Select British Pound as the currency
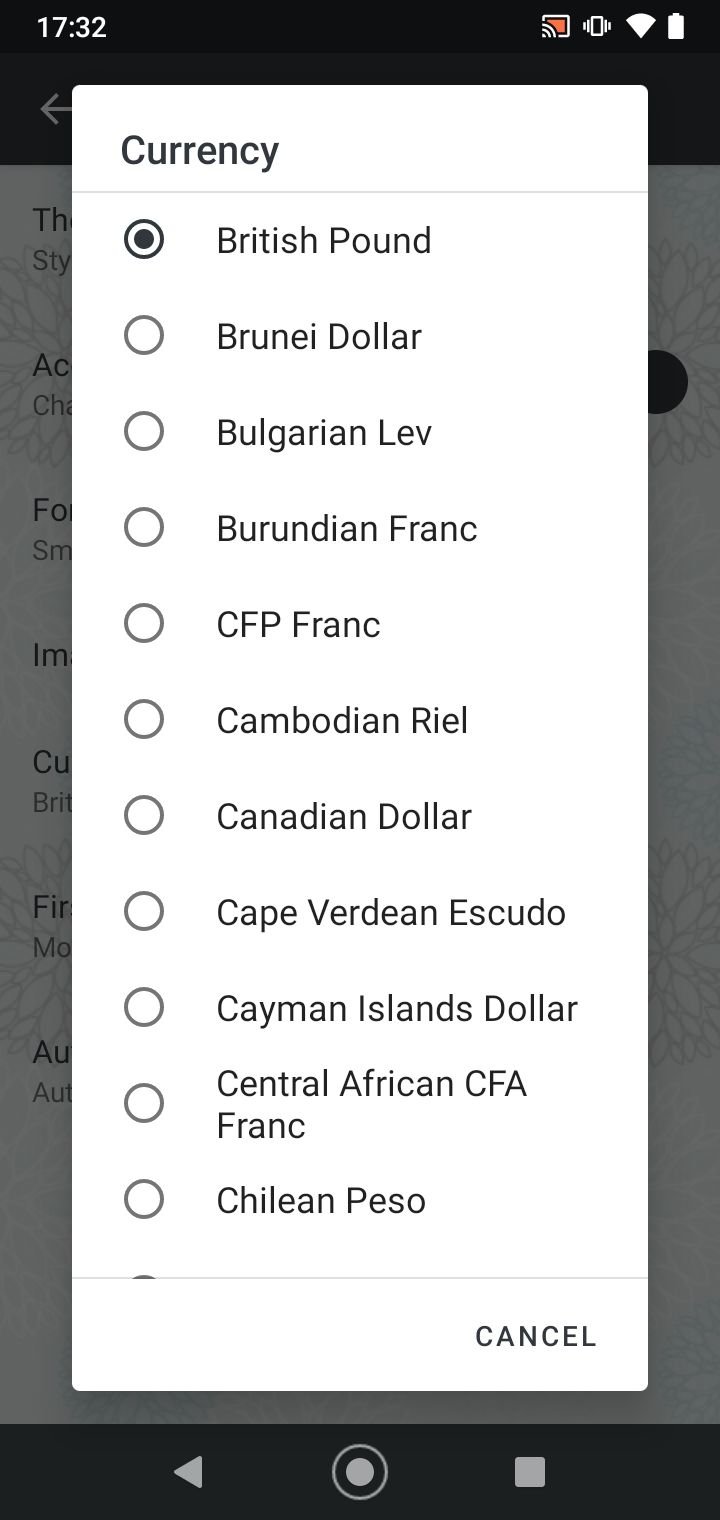Screen dimensions: 720x1520 tap(360, 240)
